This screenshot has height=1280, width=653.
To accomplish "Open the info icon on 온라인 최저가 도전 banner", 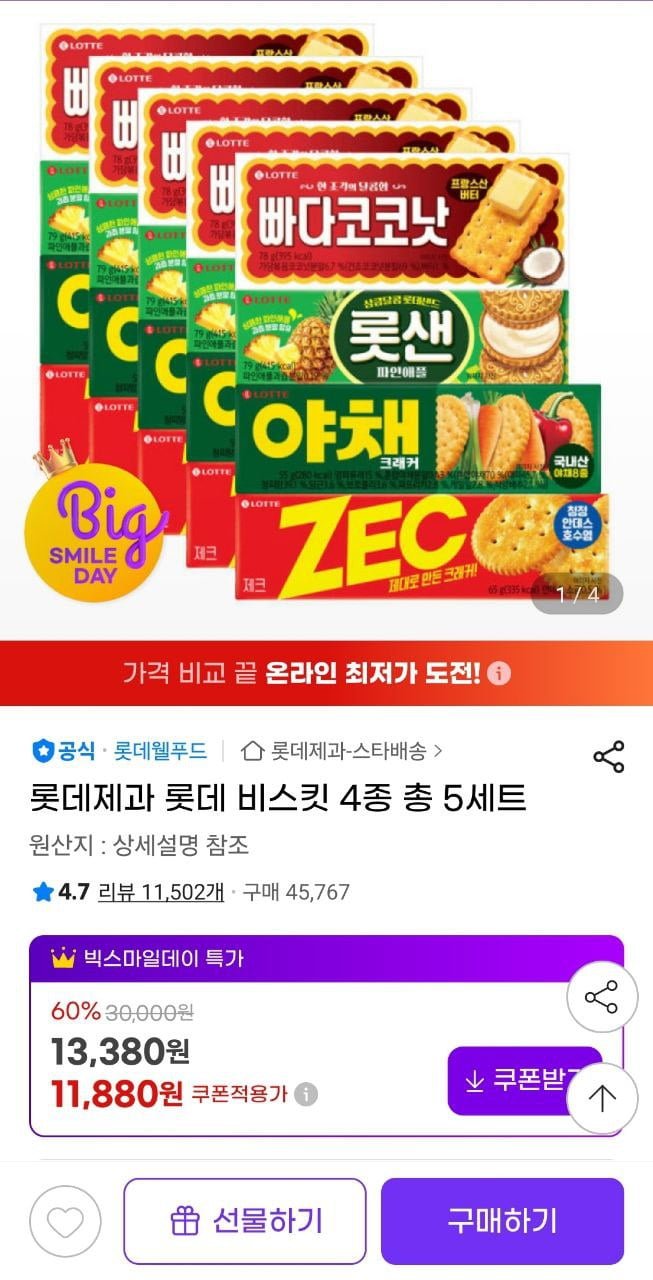I will coord(500,672).
